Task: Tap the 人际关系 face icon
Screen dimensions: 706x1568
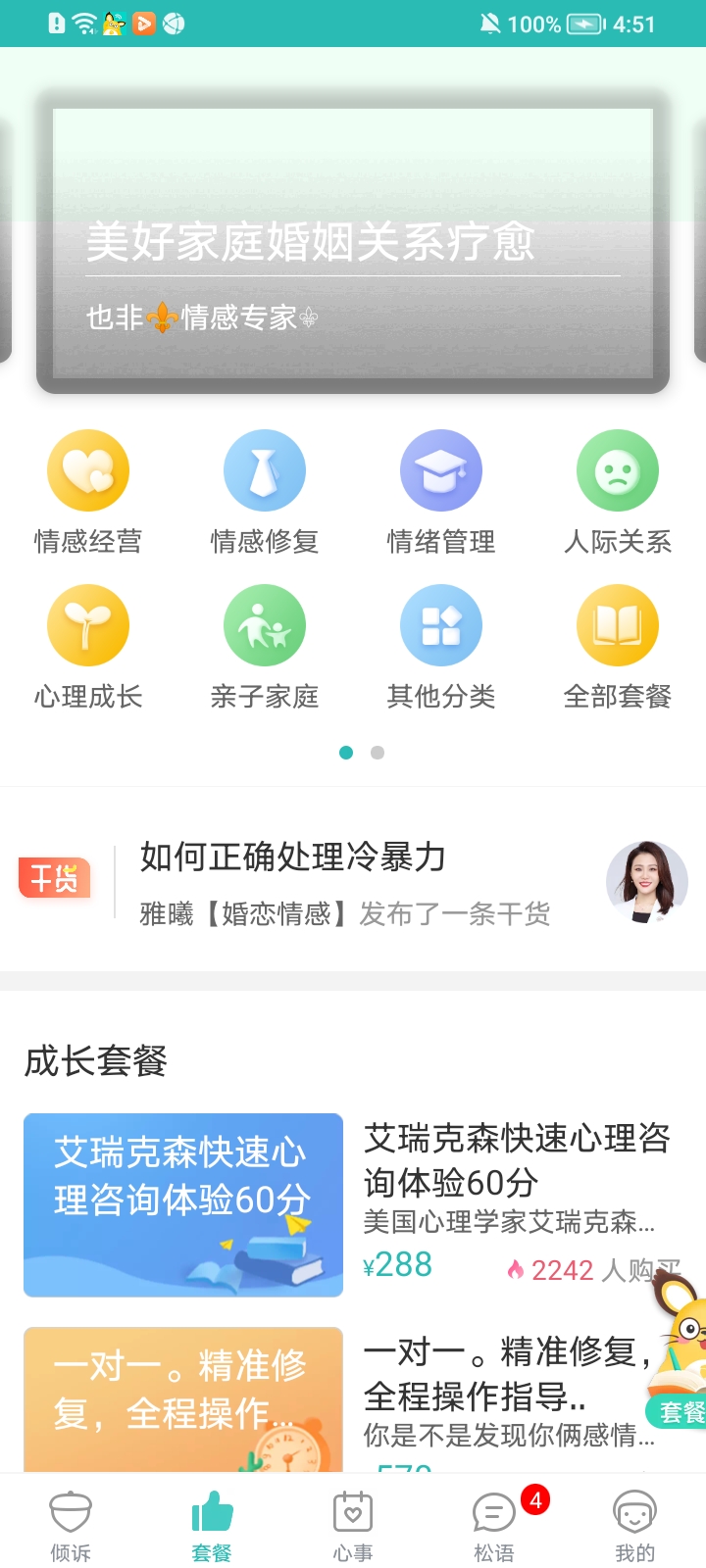Action: click(618, 470)
